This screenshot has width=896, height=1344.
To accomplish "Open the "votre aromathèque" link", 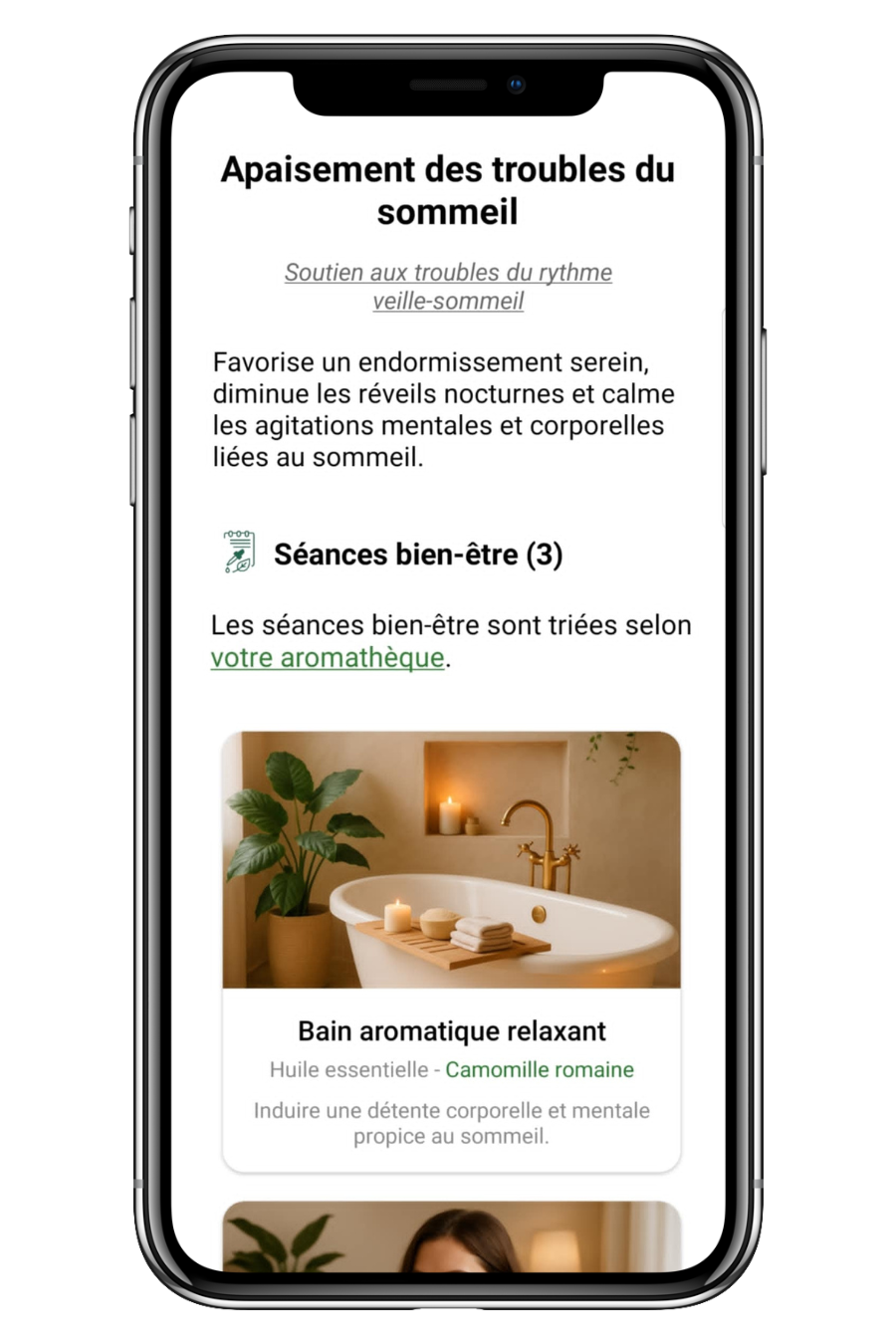I will pyautogui.click(x=328, y=658).
